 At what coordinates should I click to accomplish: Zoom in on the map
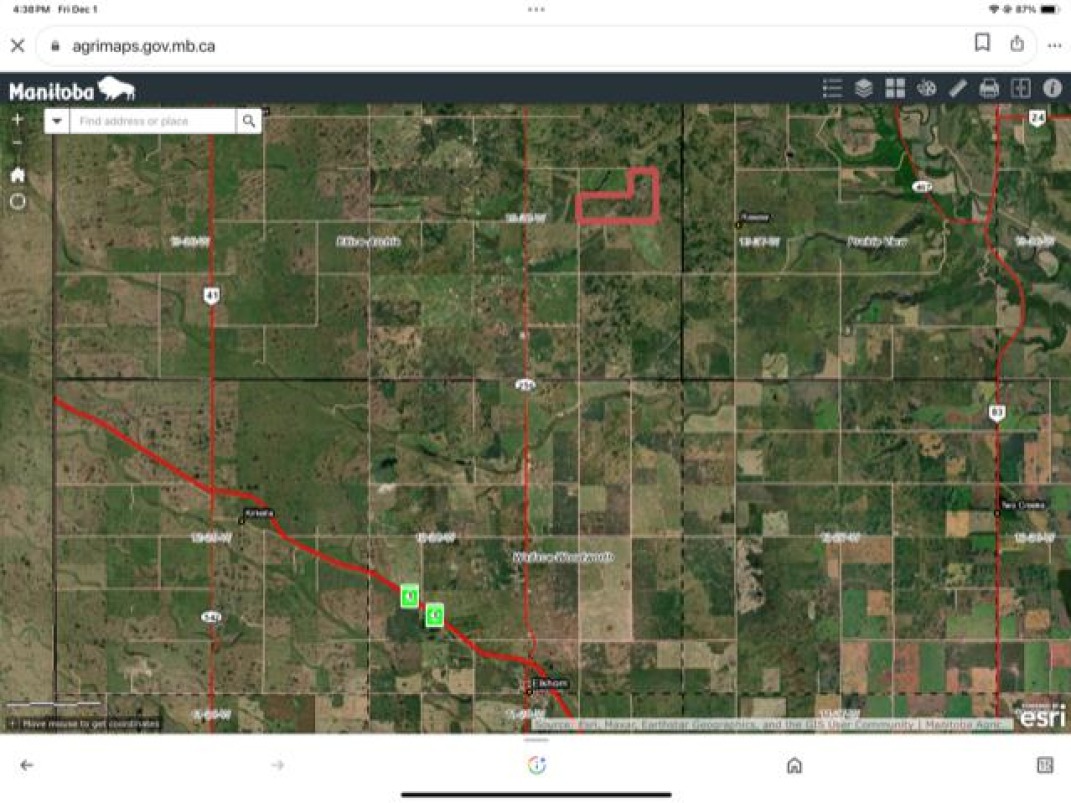click(x=18, y=119)
